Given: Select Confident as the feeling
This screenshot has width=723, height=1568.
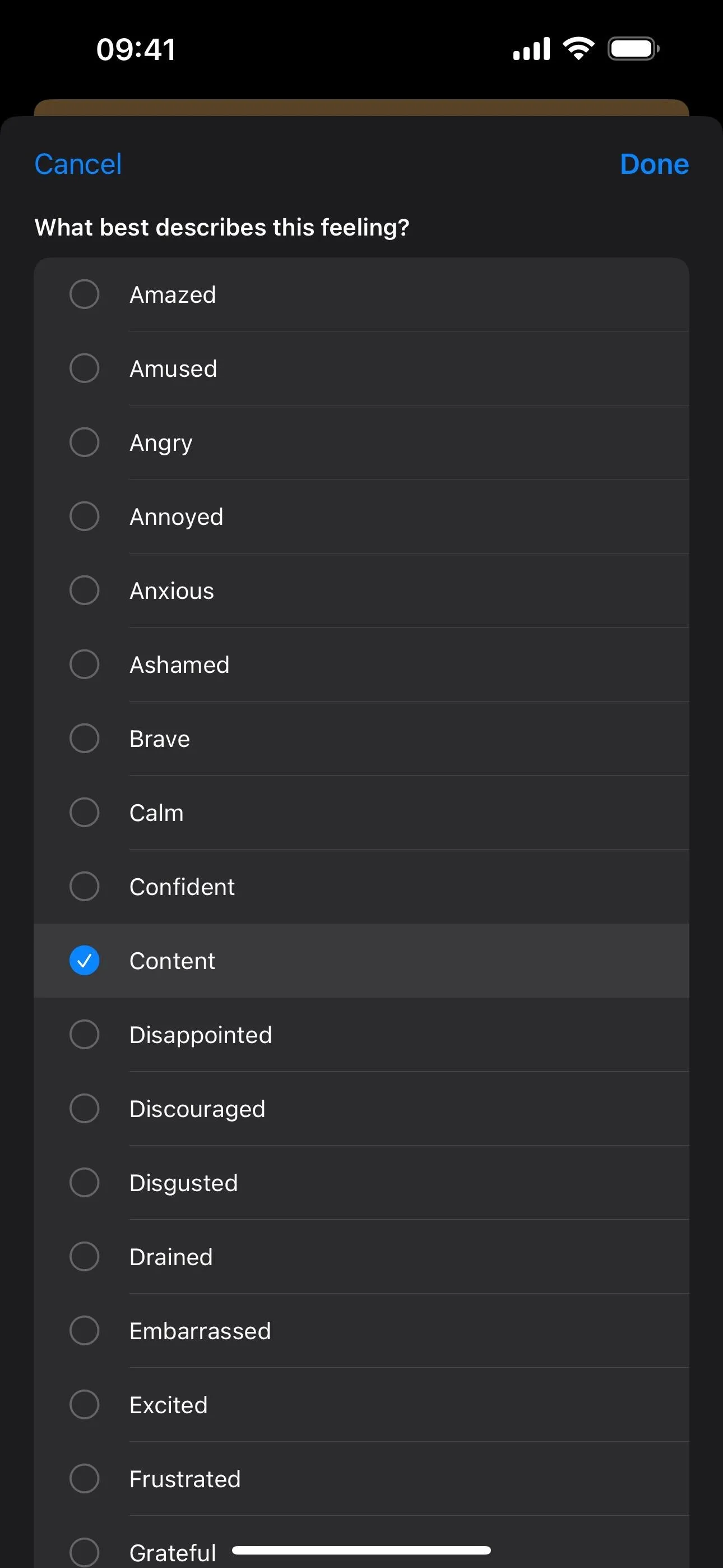Looking at the screenshot, I should click(x=361, y=887).
